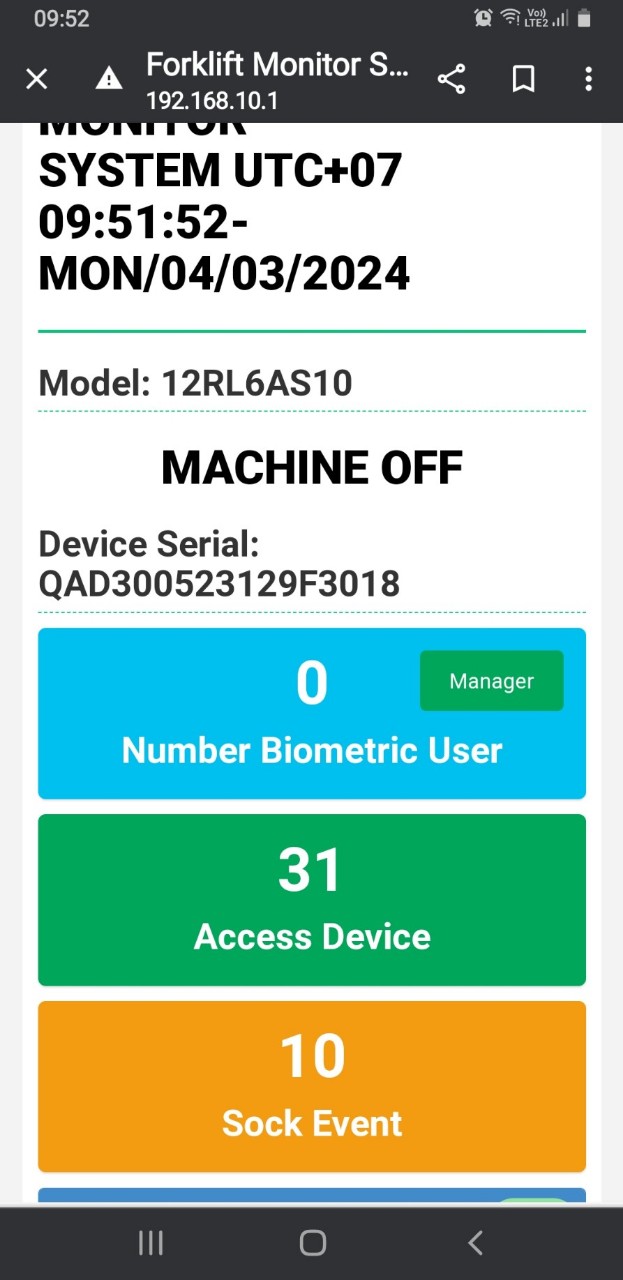Share this Forklift Monitor page

[x=452, y=79]
